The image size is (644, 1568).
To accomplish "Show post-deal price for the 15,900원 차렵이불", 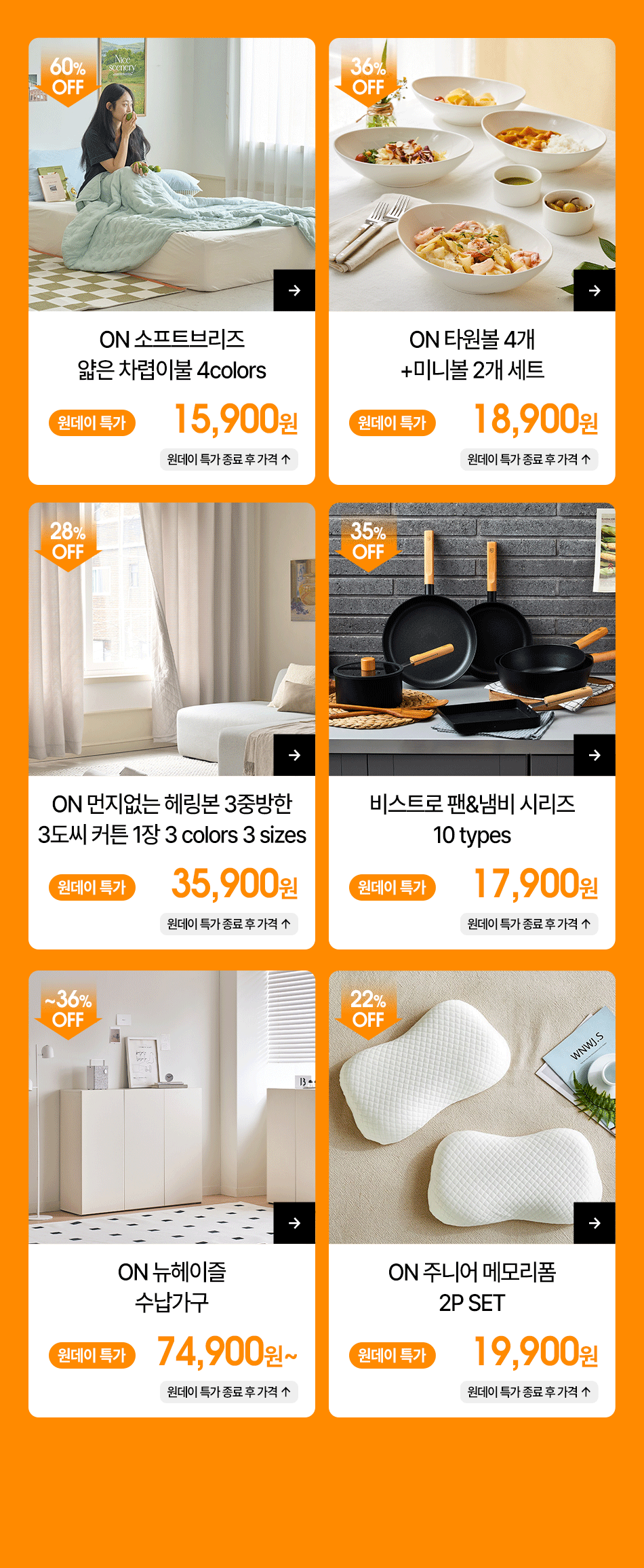I will pos(229,459).
